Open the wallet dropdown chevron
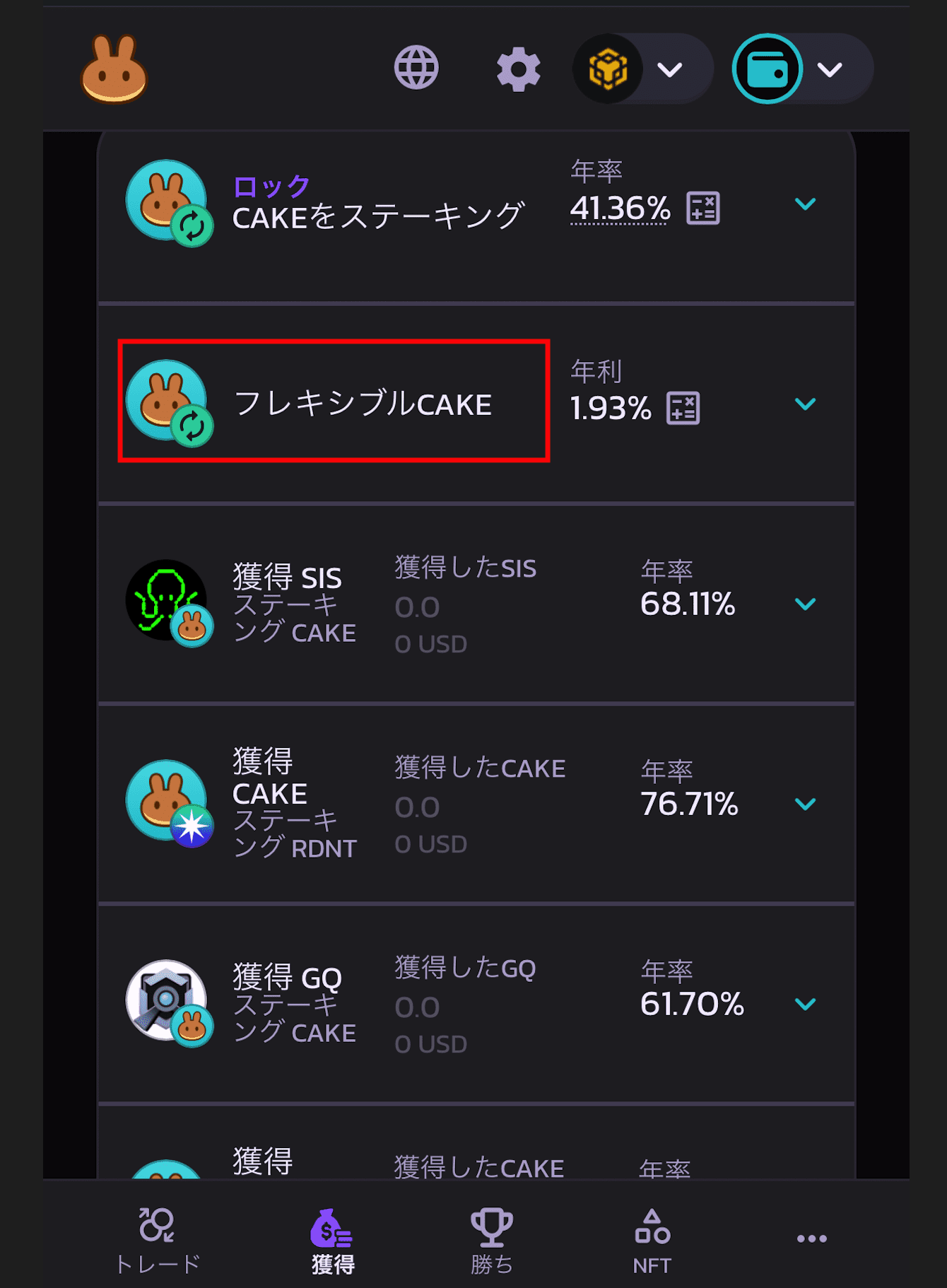Screen dimensions: 947x1288 click(830, 70)
